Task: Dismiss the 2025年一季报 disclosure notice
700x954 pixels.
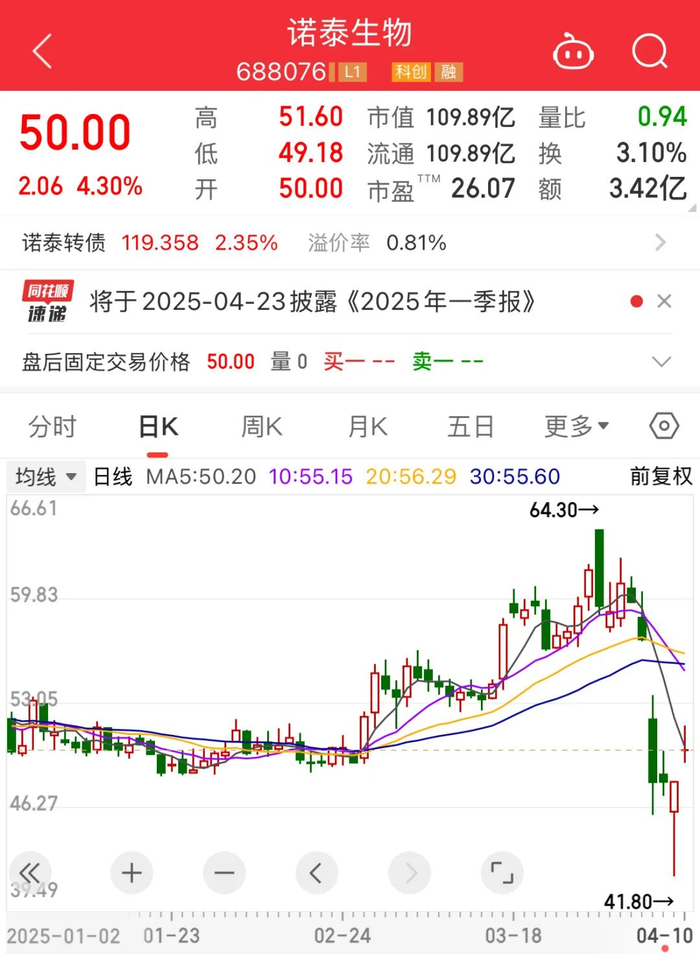Action: (x=664, y=301)
